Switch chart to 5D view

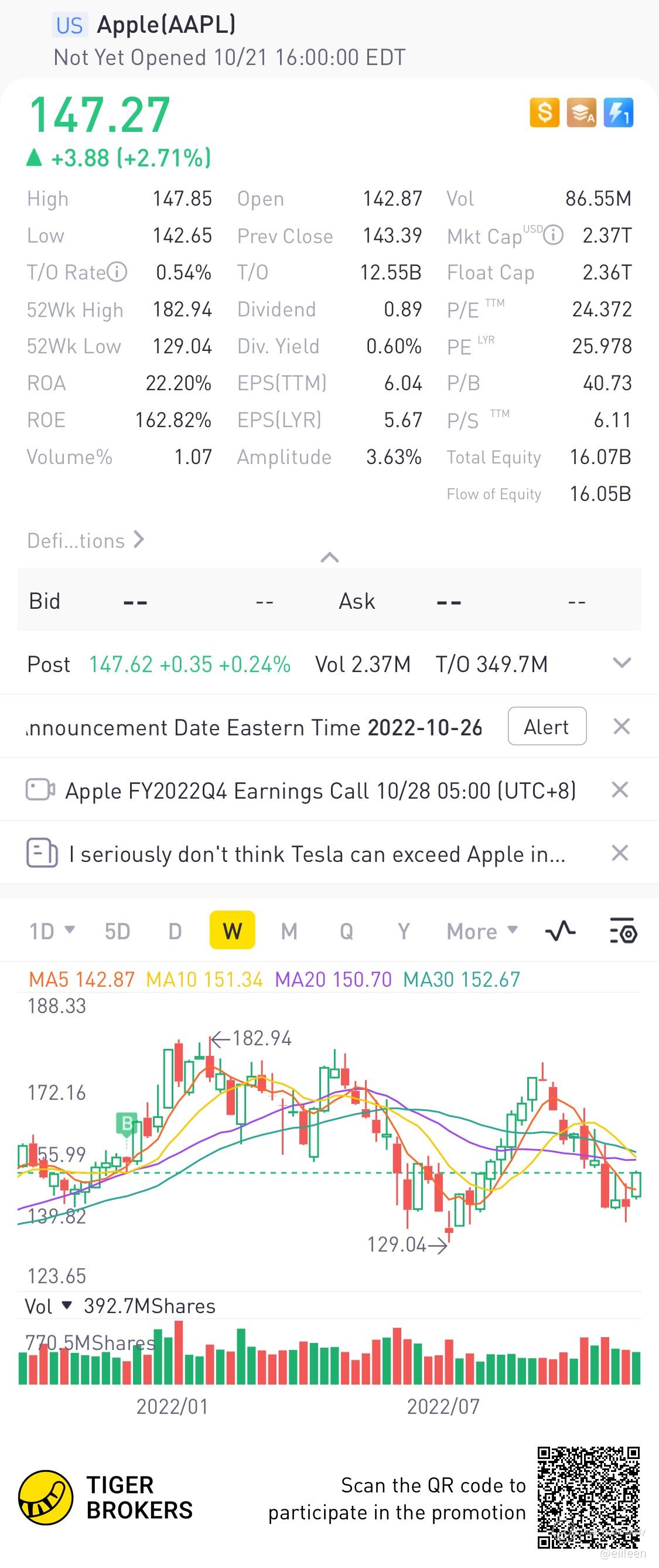coord(117,930)
